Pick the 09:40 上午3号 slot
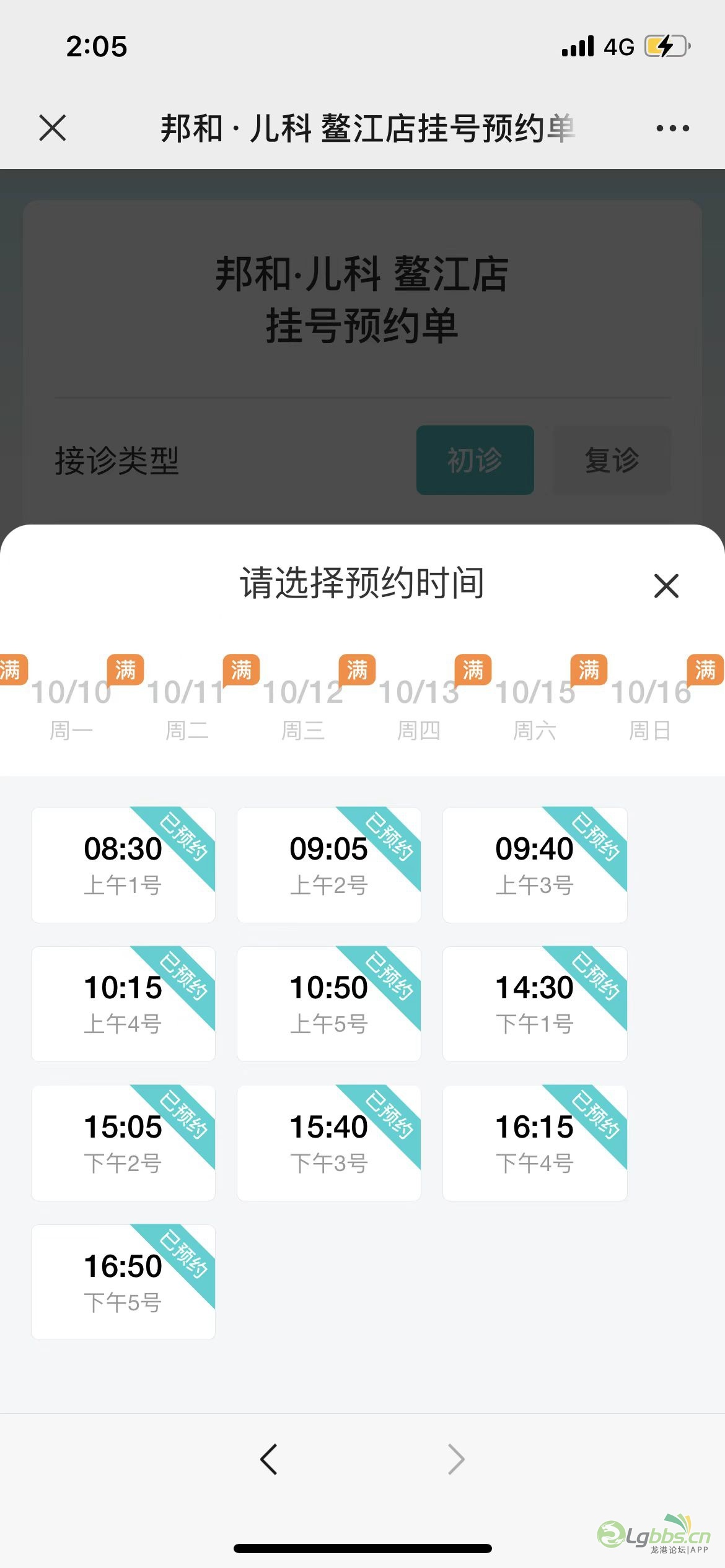 (535, 865)
